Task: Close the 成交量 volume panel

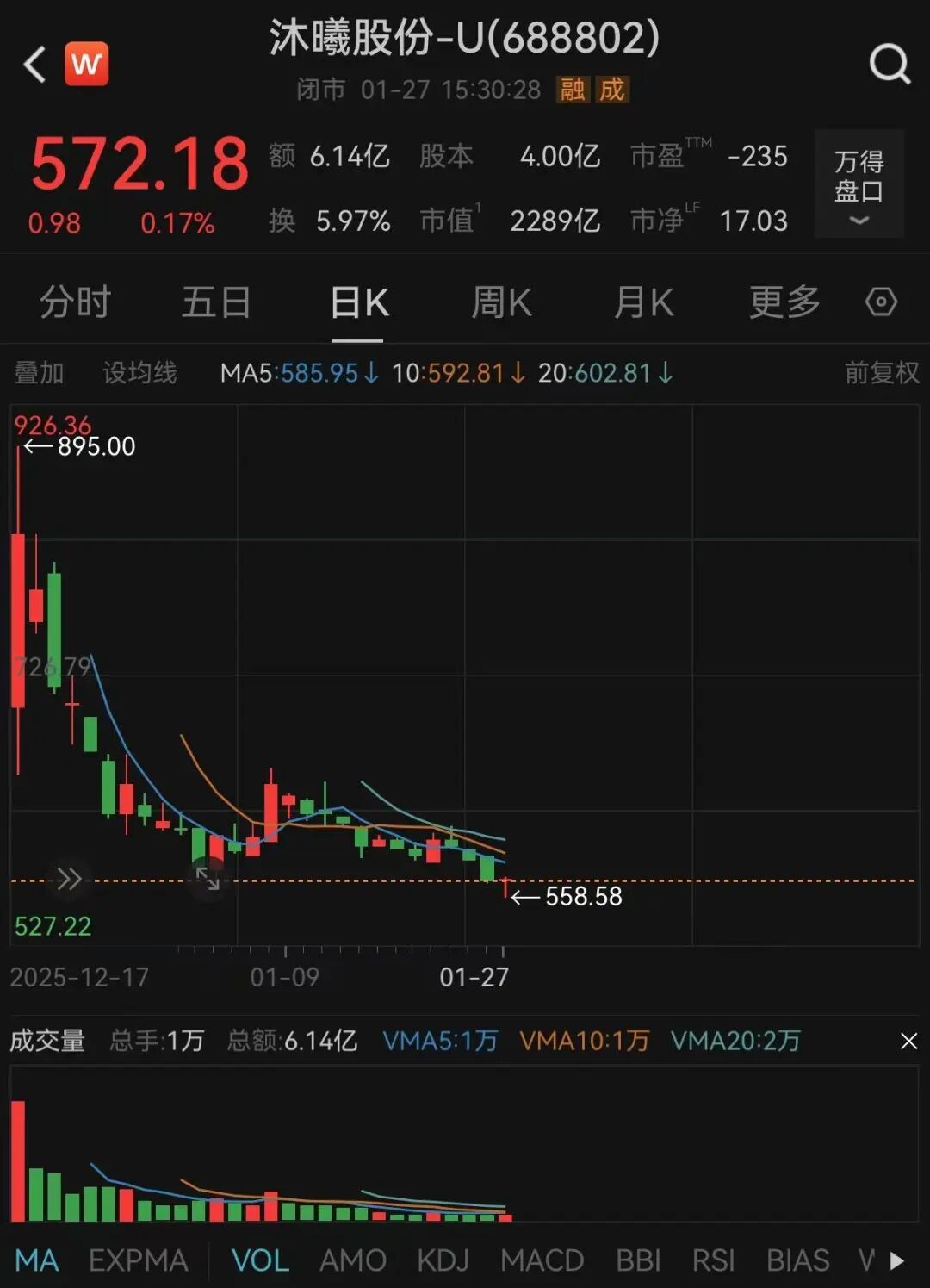Action: 908,1042
